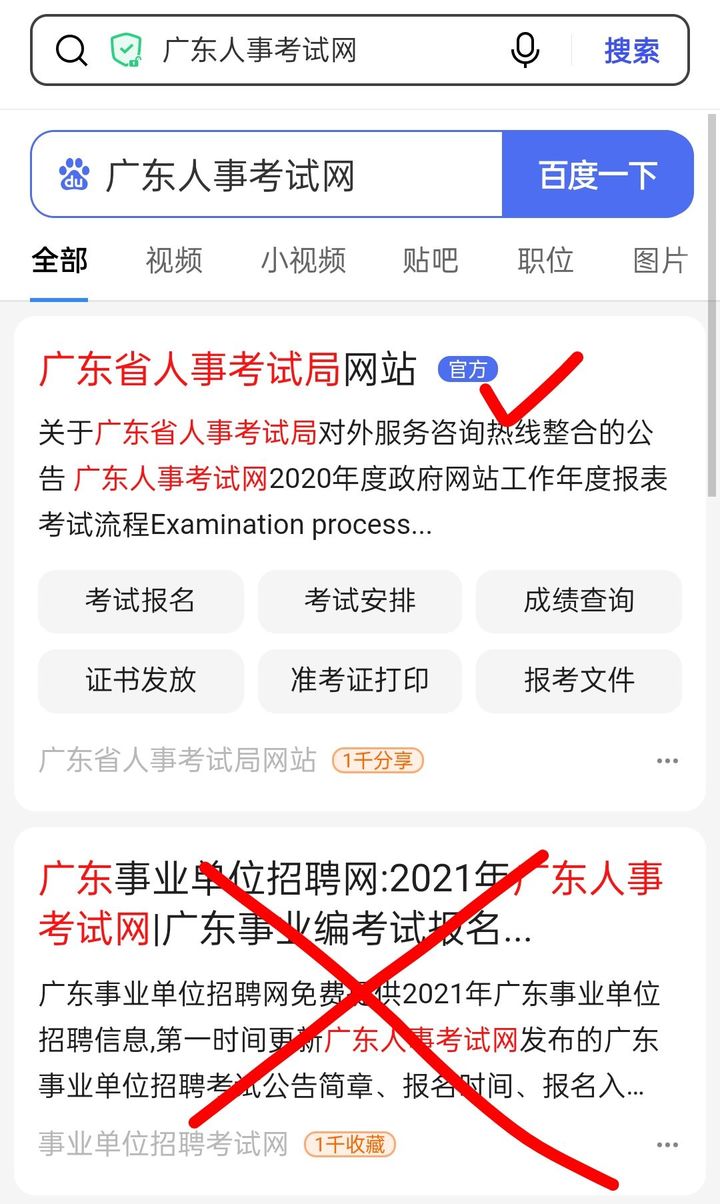
Task: Click the 准考证打印 quick link
Action: click(x=359, y=680)
